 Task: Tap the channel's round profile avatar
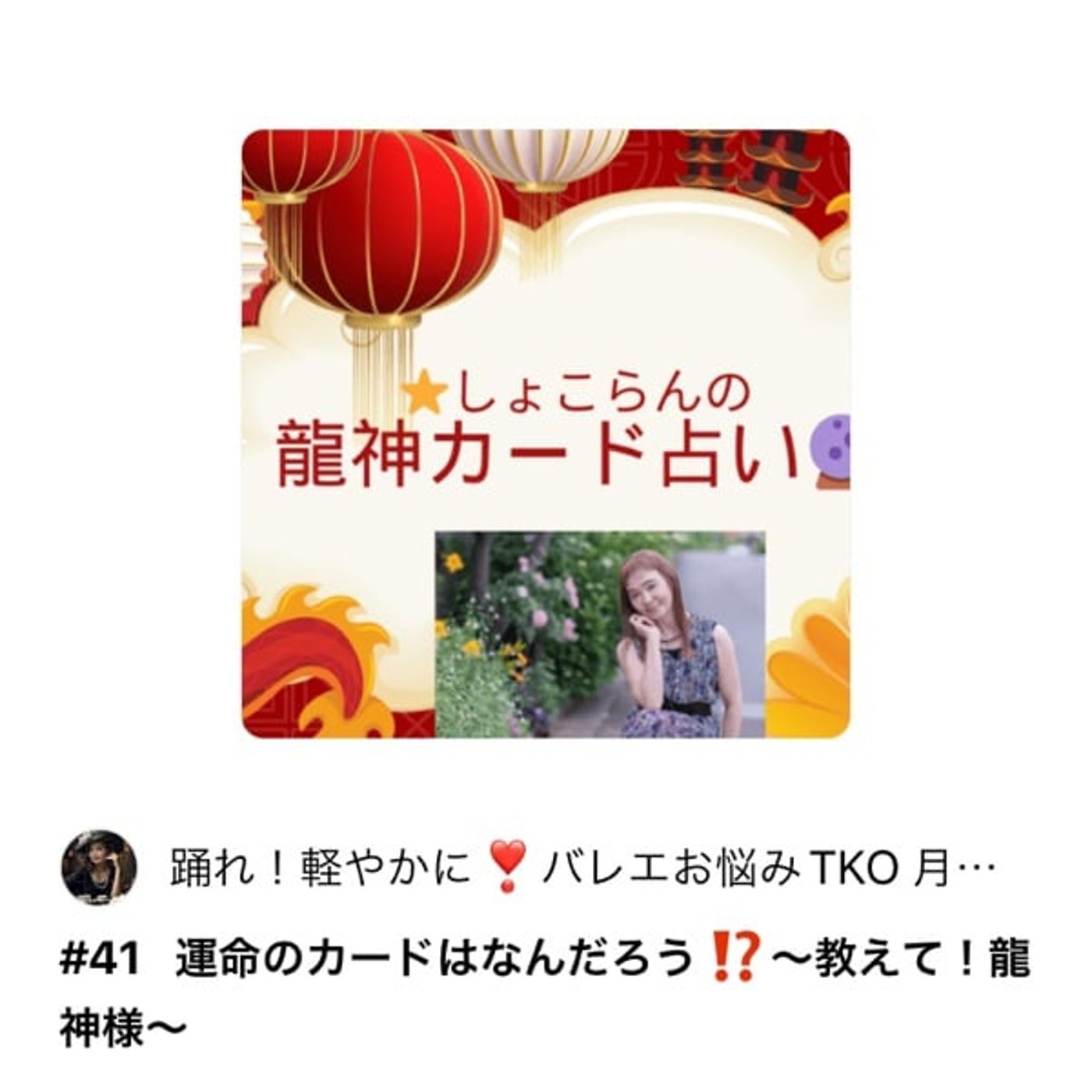point(99,867)
